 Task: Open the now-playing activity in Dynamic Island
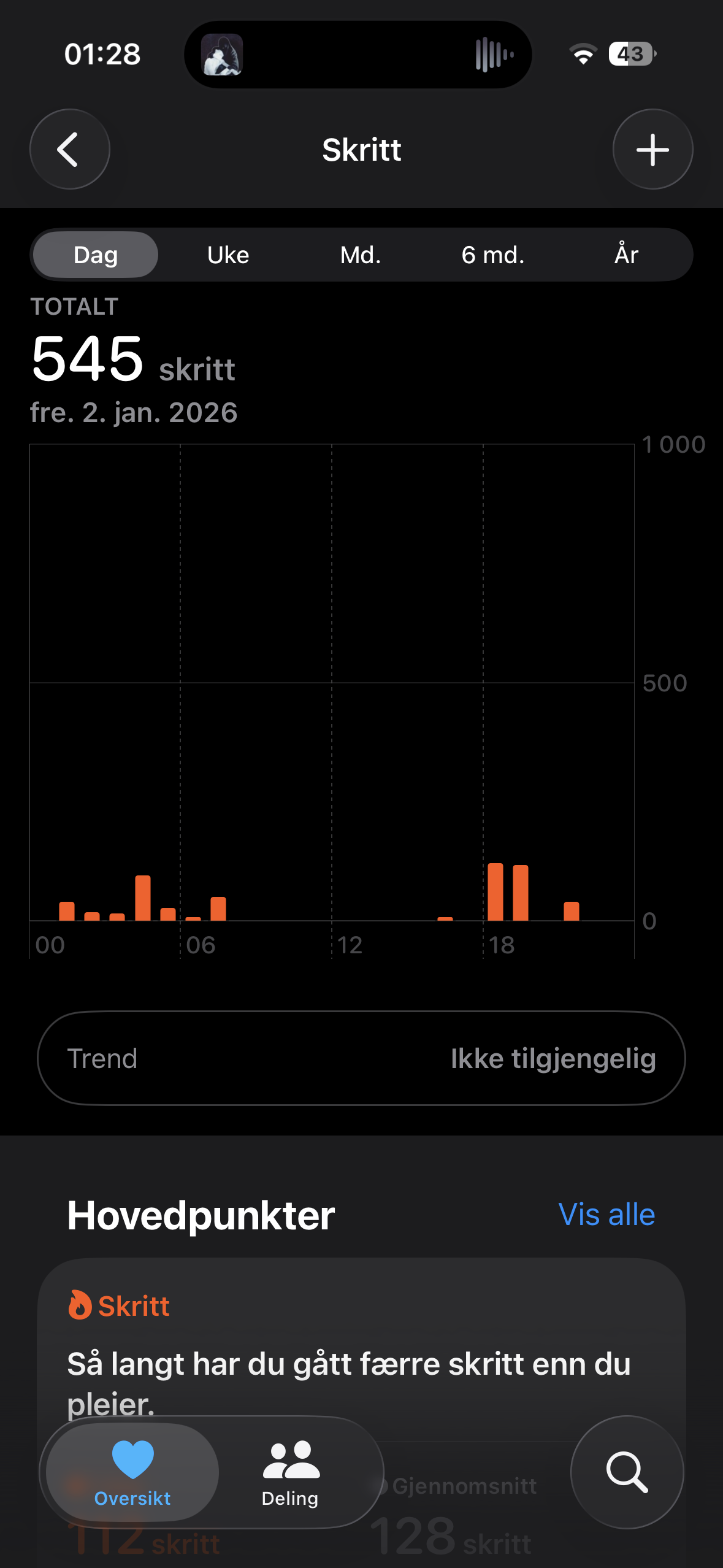pyautogui.click(x=358, y=55)
